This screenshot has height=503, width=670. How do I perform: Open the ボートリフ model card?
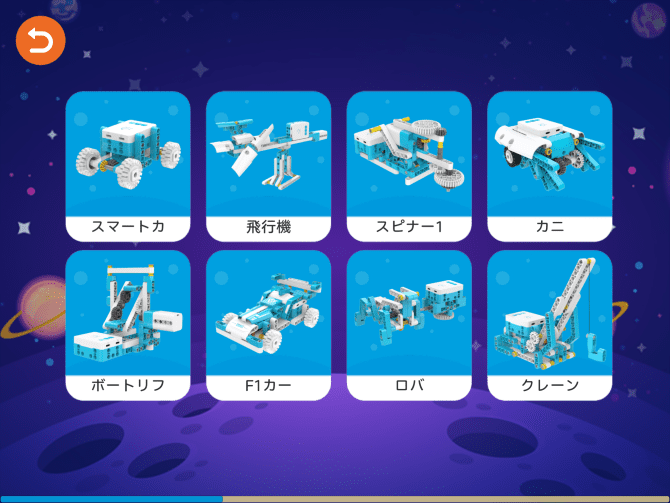coord(128,324)
